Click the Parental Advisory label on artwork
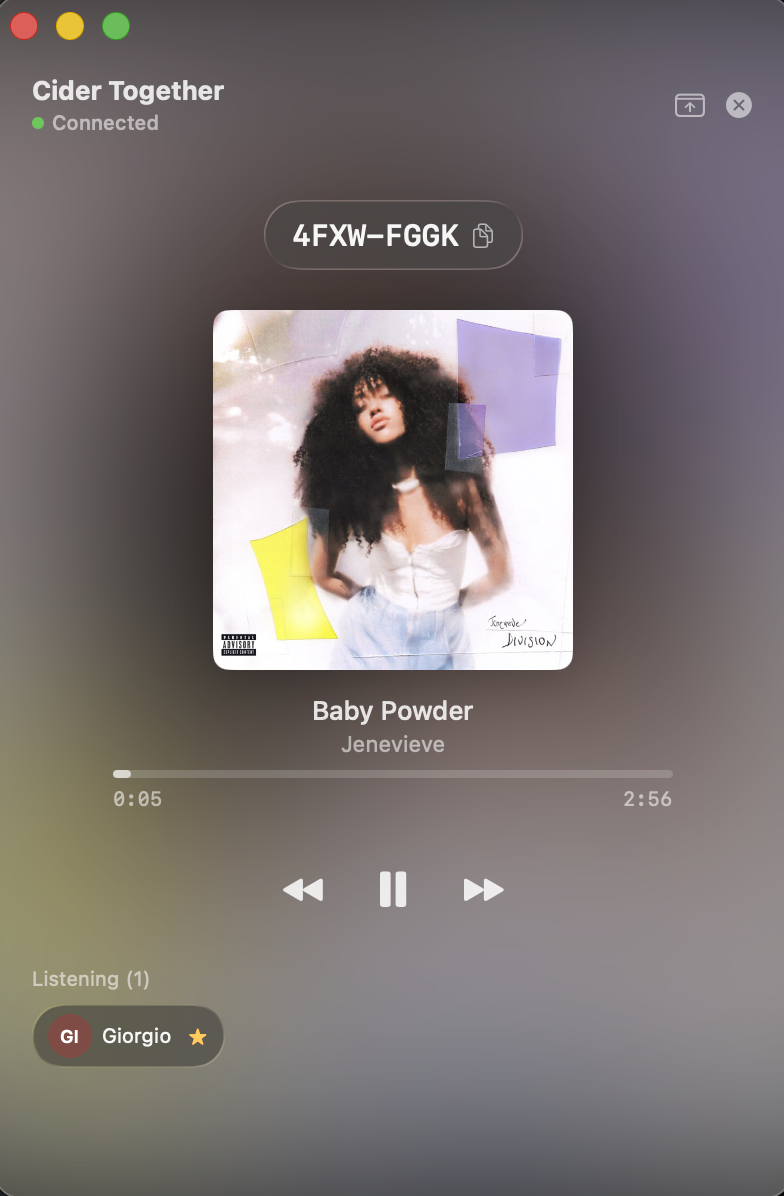784x1196 pixels. pos(240,646)
